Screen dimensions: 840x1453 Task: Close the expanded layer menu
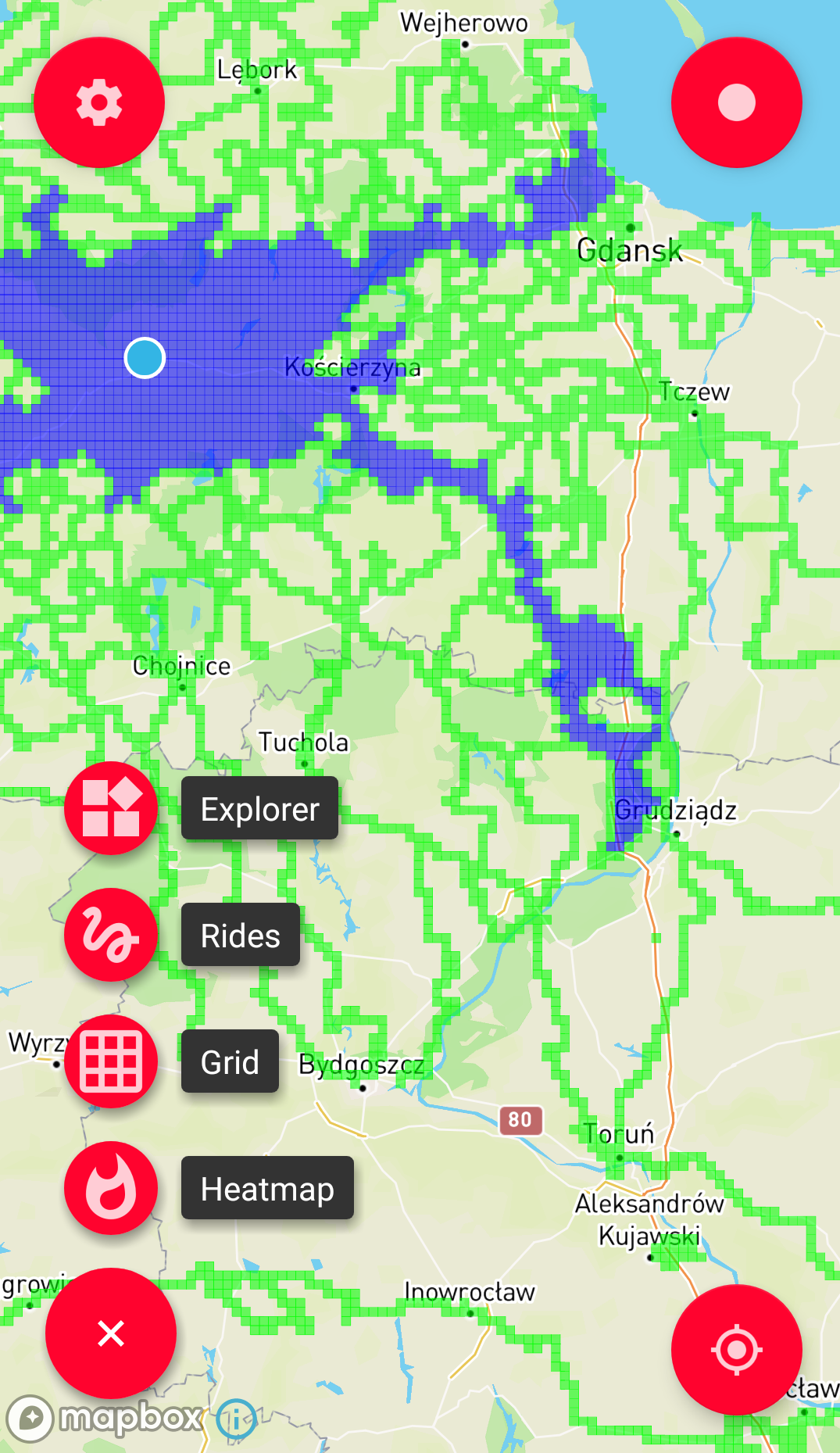(111, 1333)
